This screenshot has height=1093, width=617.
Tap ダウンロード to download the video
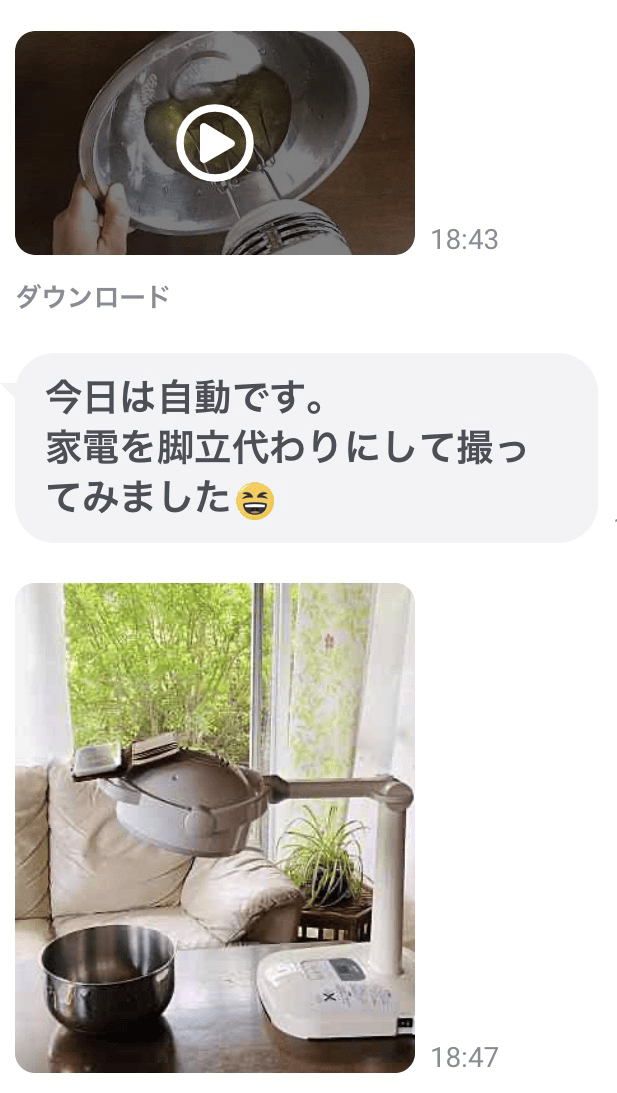(x=93, y=297)
